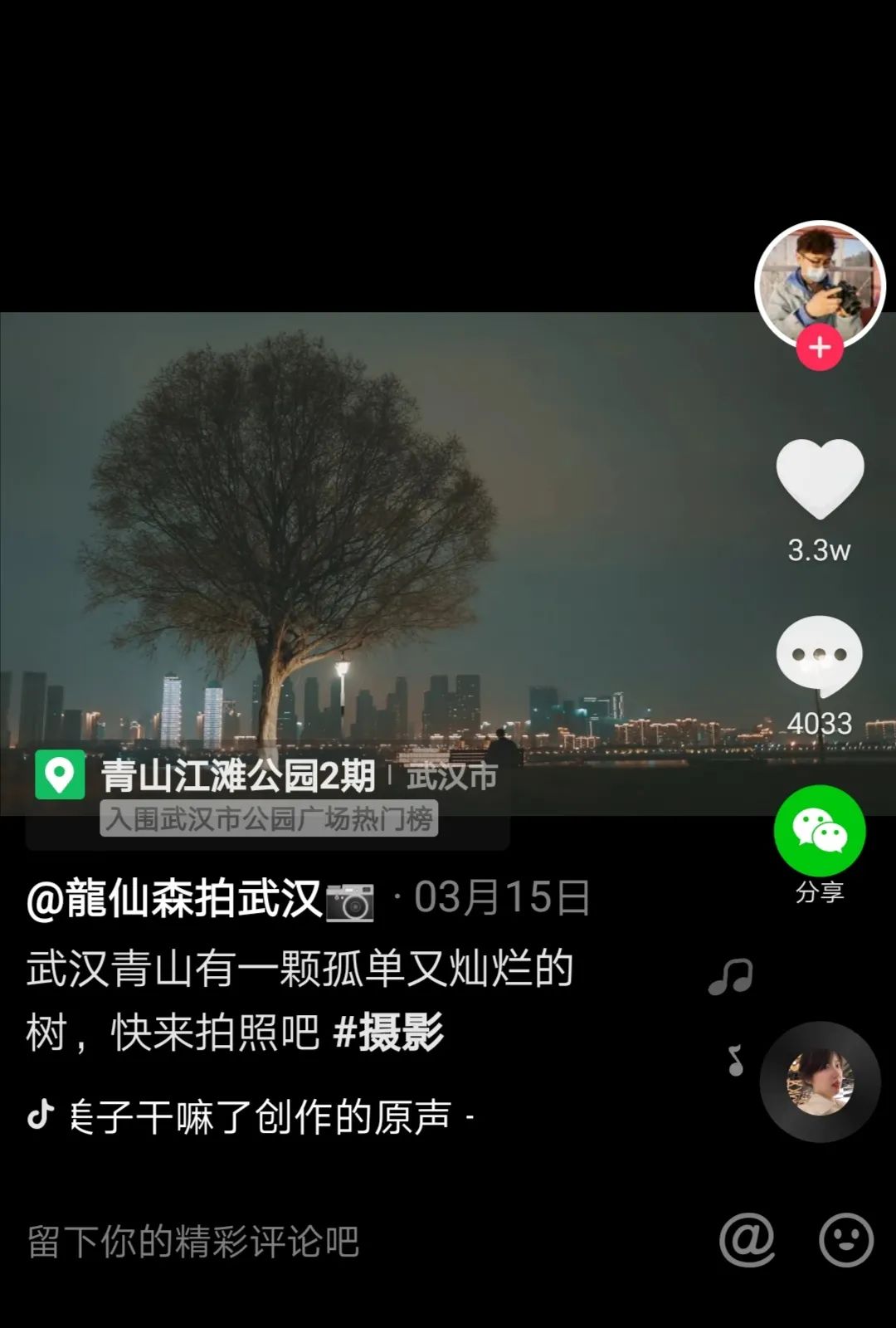The width and height of the screenshot is (896, 1328).
Task: Follow creator with the red plus button
Action: [x=820, y=348]
